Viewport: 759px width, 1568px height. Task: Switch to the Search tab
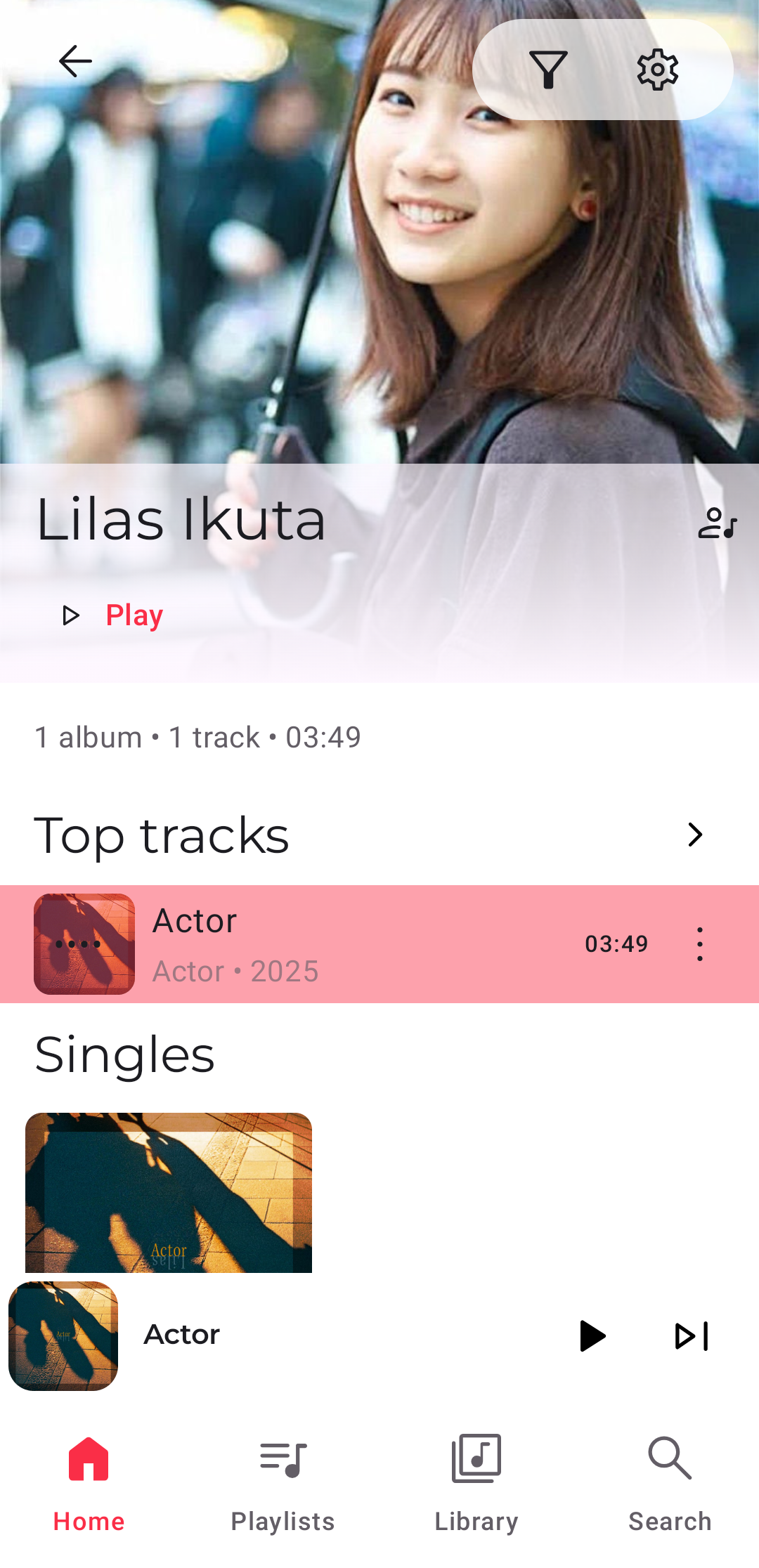(x=670, y=1482)
